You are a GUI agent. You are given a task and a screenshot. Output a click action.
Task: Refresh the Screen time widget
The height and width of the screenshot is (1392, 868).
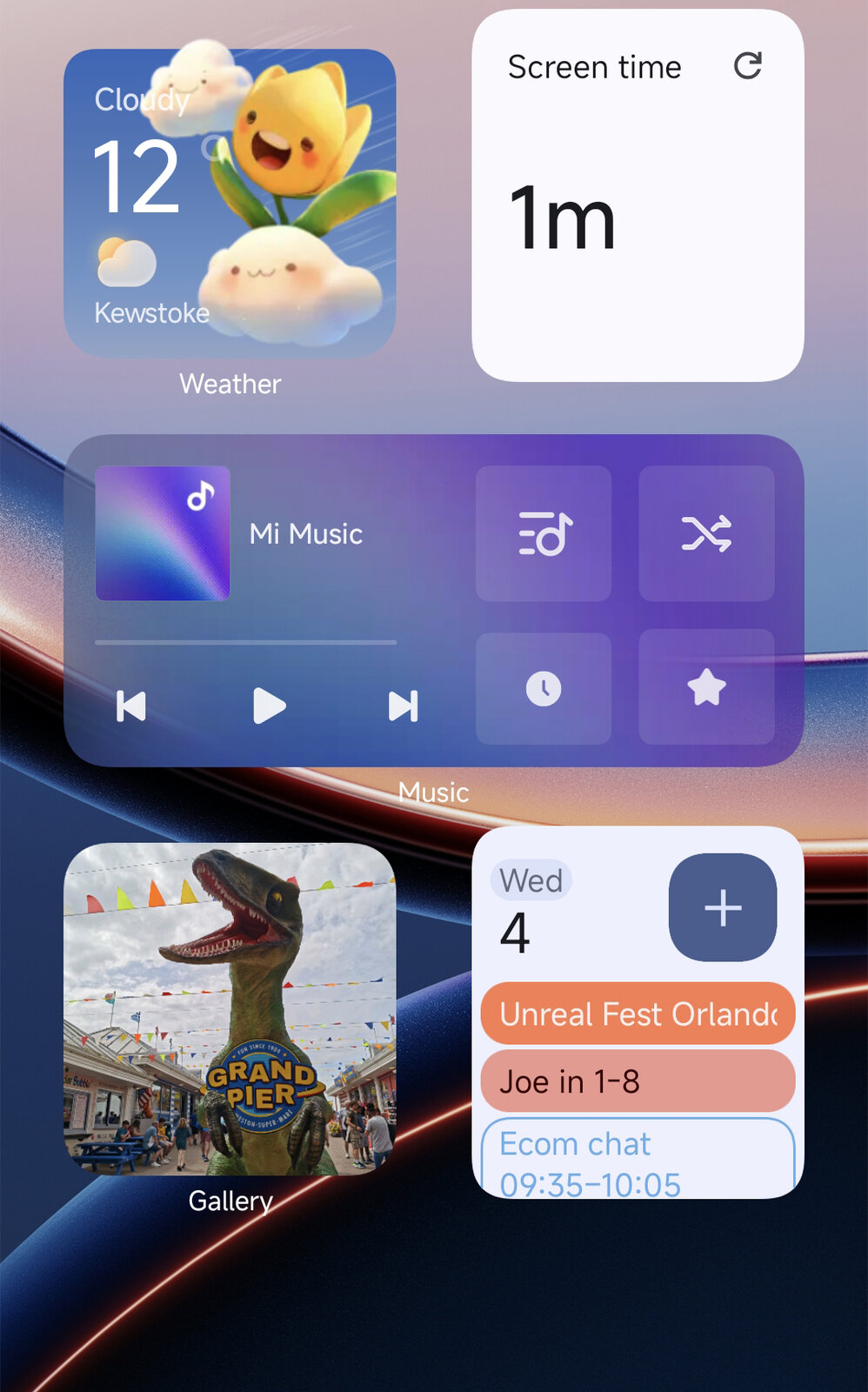[747, 66]
